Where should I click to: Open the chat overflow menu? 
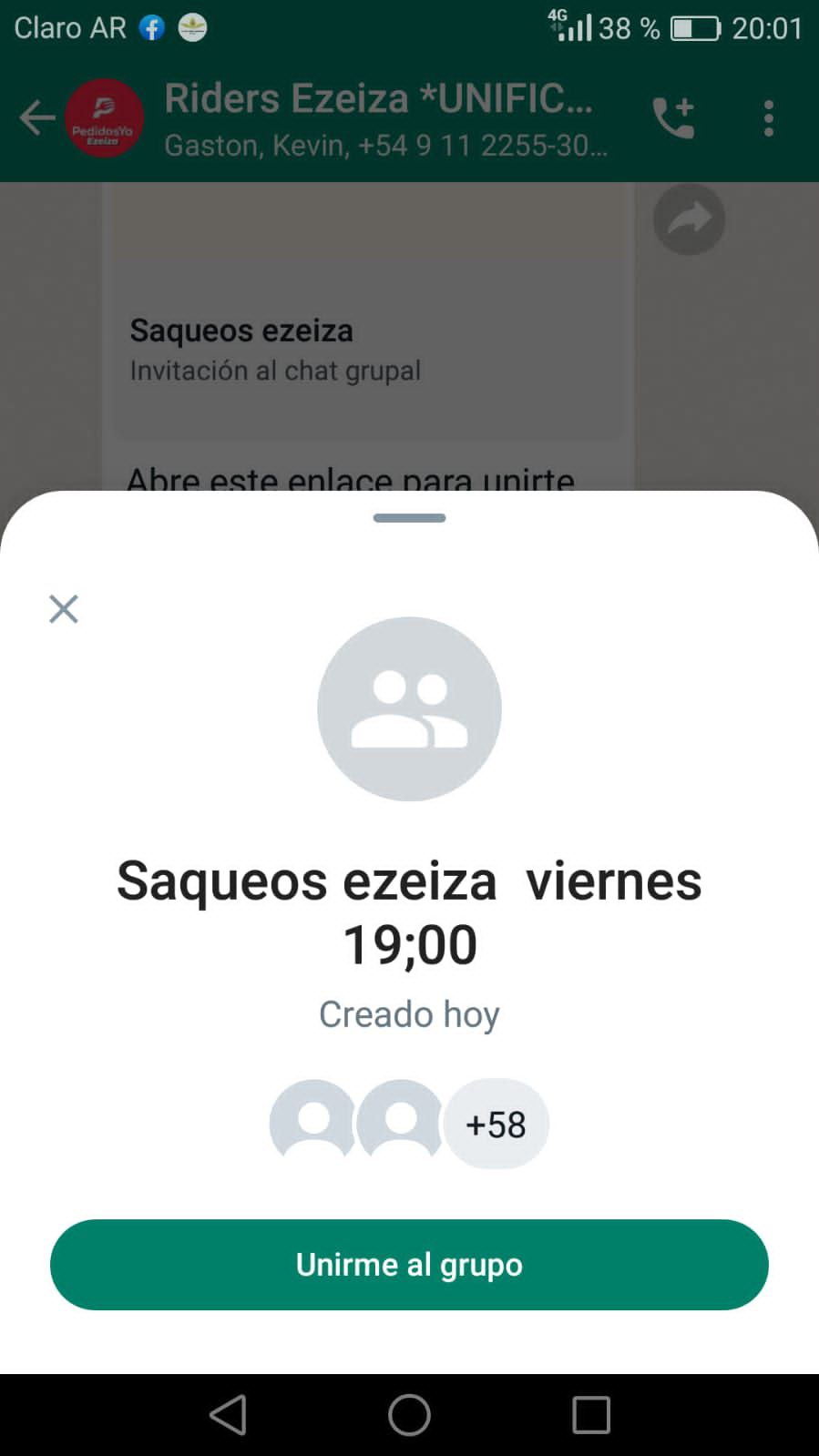click(x=769, y=118)
